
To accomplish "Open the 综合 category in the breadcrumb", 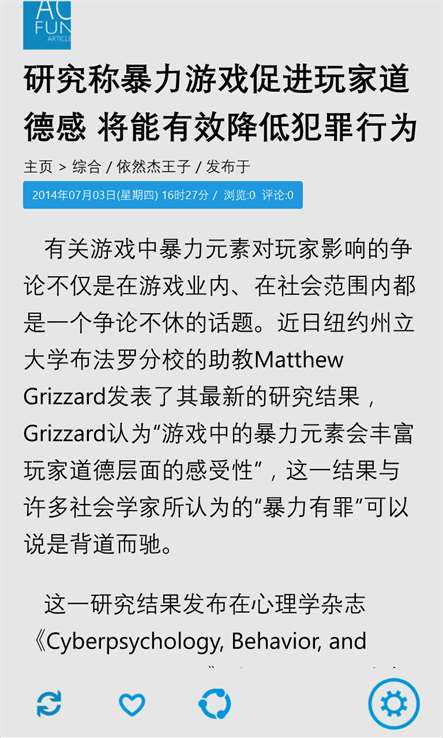I will point(86,167).
